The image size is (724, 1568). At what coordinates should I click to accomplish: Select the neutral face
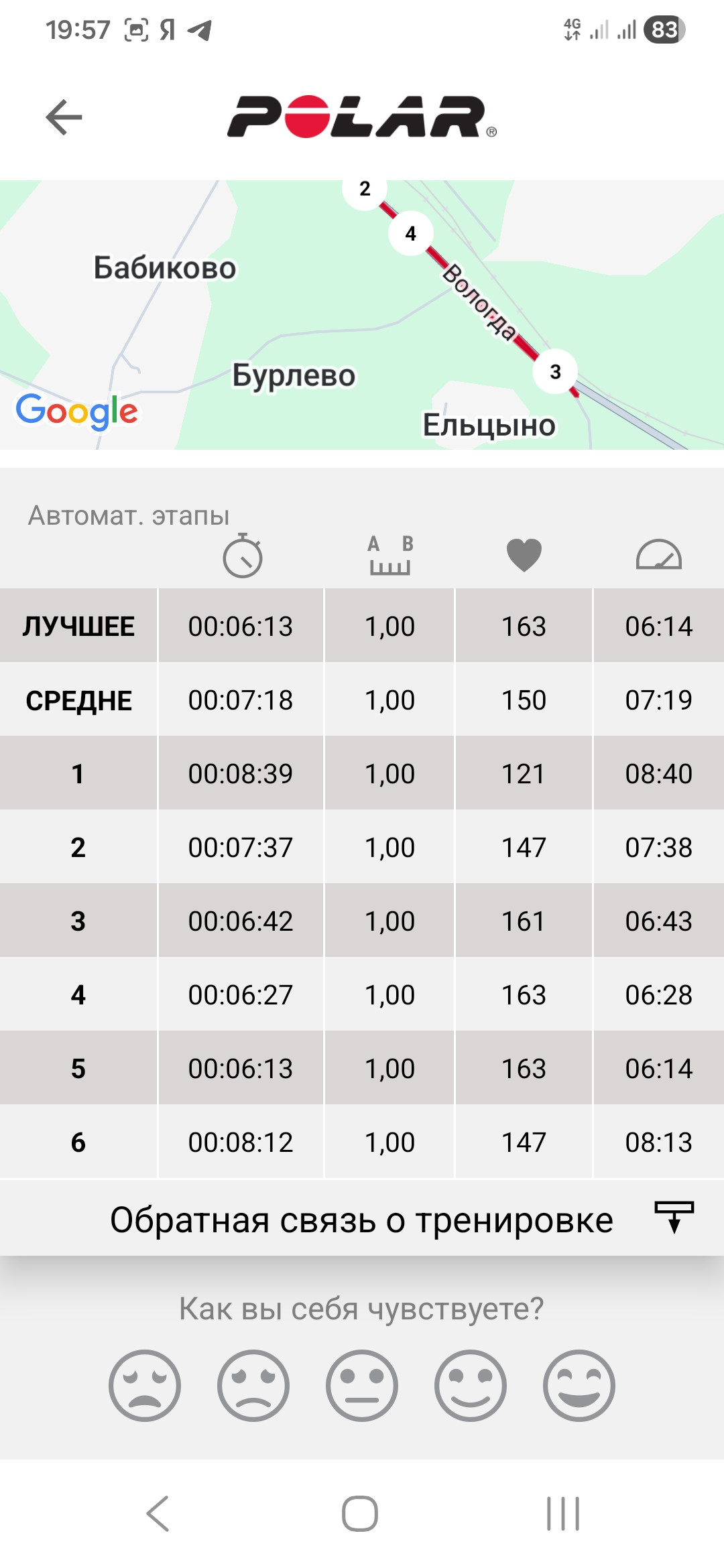pos(362,1385)
